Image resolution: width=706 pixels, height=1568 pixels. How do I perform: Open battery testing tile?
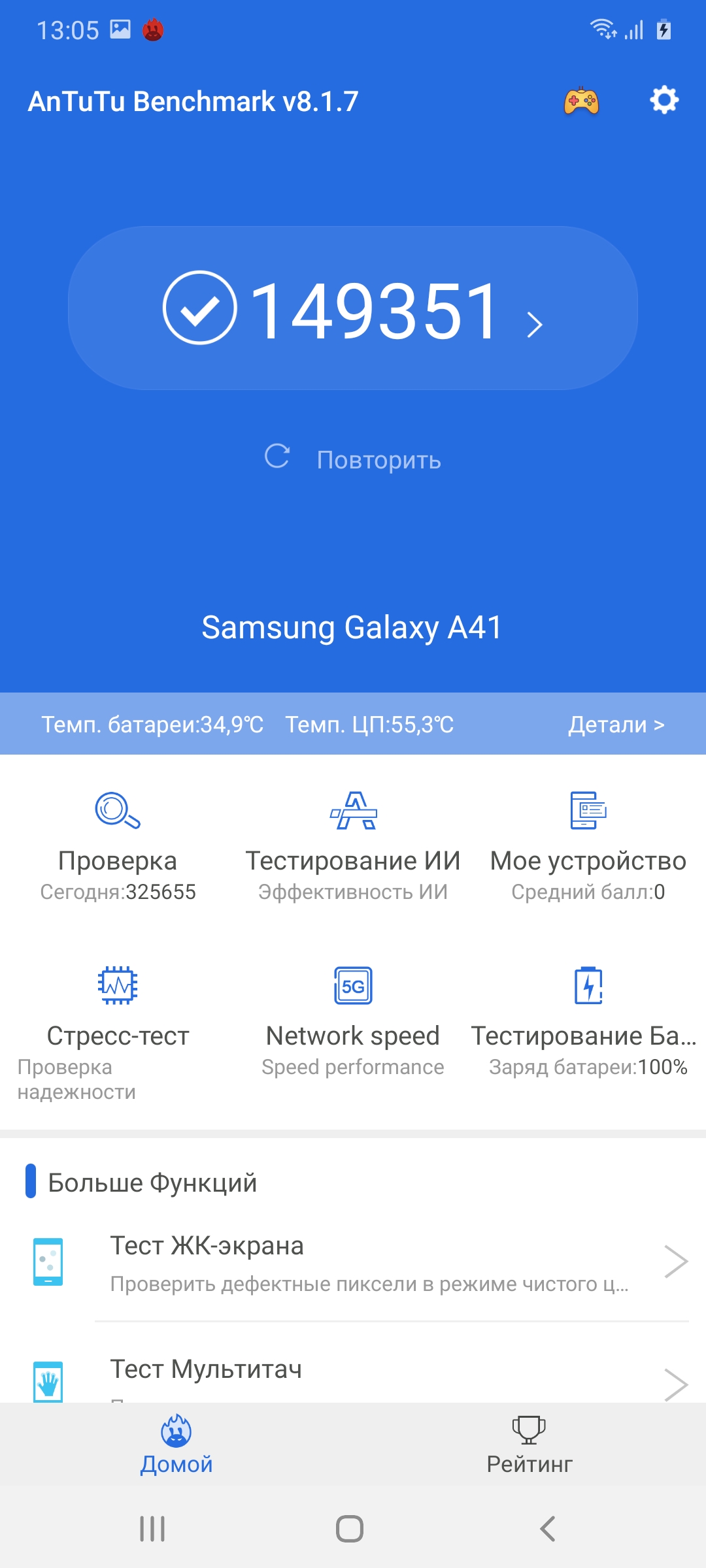tap(588, 1019)
